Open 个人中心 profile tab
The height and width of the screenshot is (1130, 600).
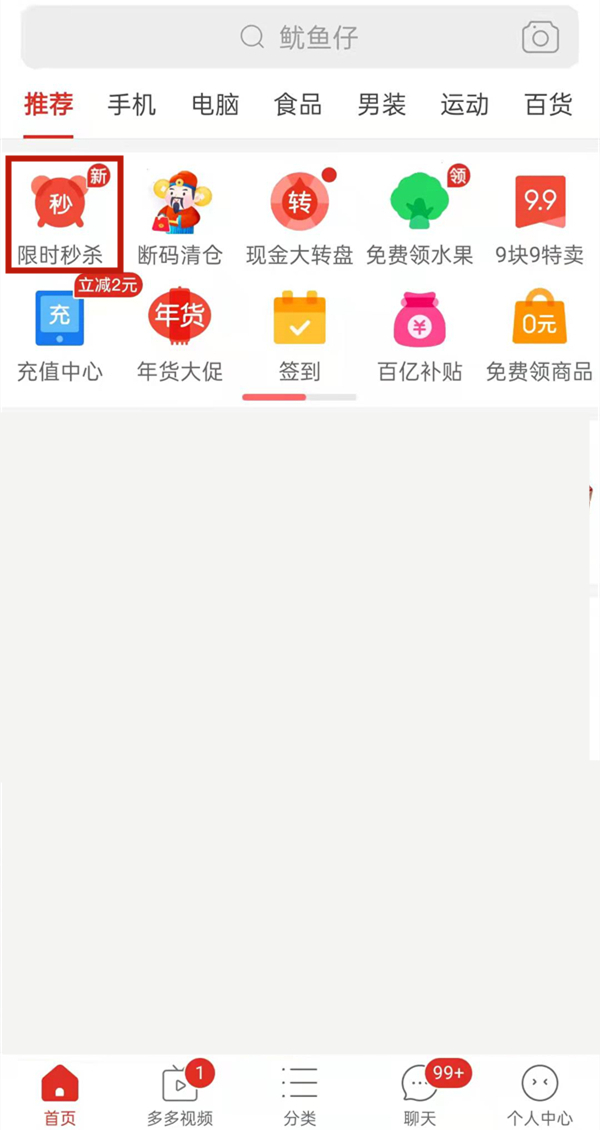pyautogui.click(x=540, y=1095)
